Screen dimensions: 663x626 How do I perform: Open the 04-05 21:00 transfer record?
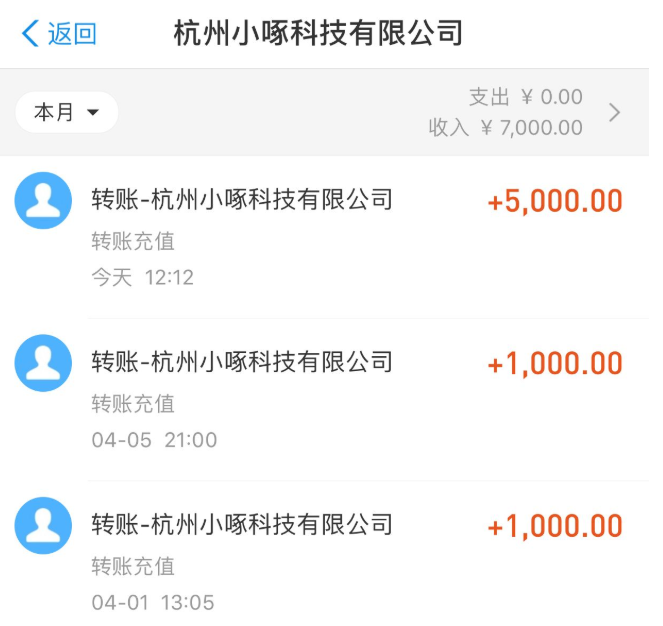click(330, 400)
